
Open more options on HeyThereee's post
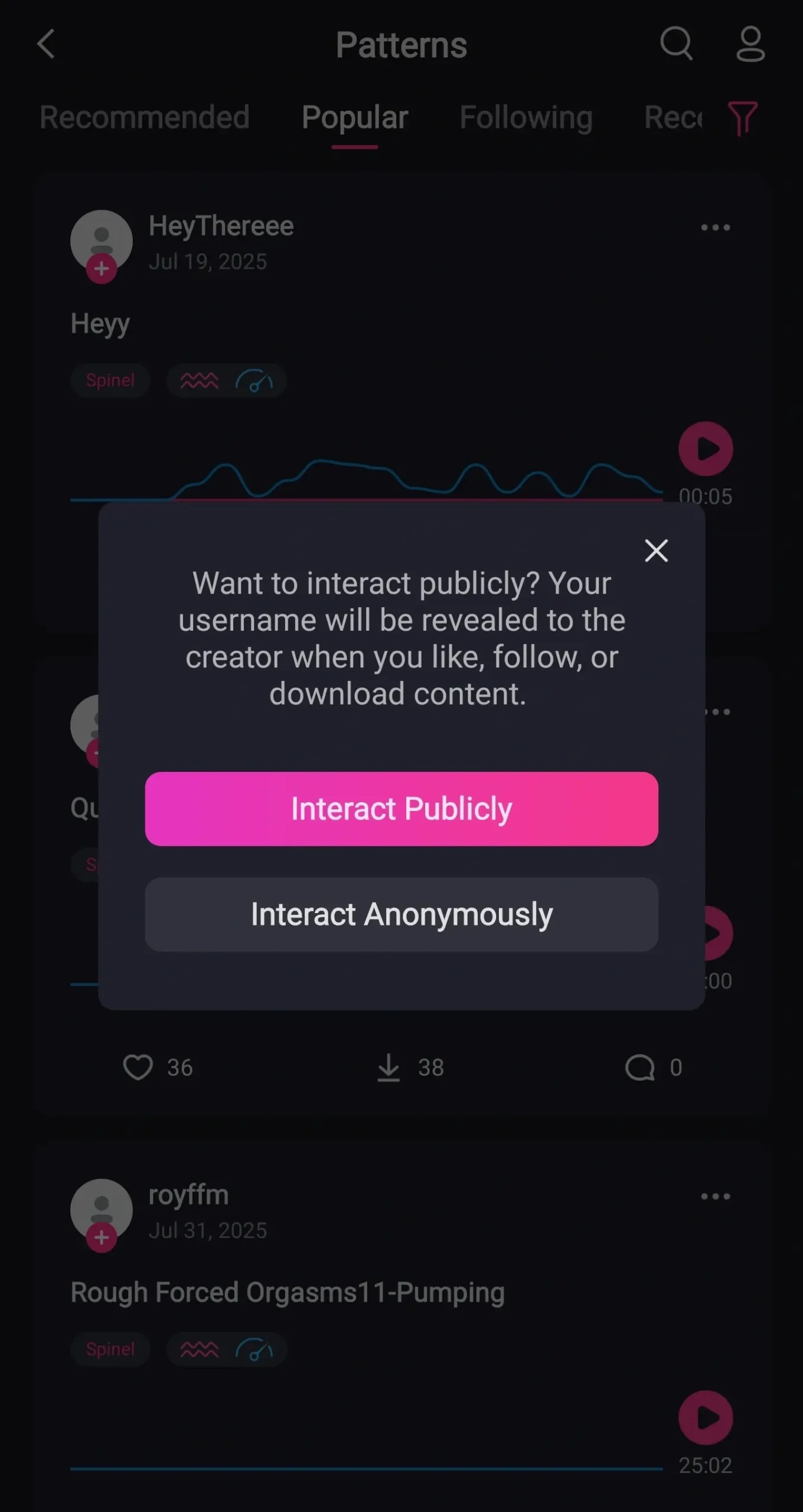click(x=715, y=227)
